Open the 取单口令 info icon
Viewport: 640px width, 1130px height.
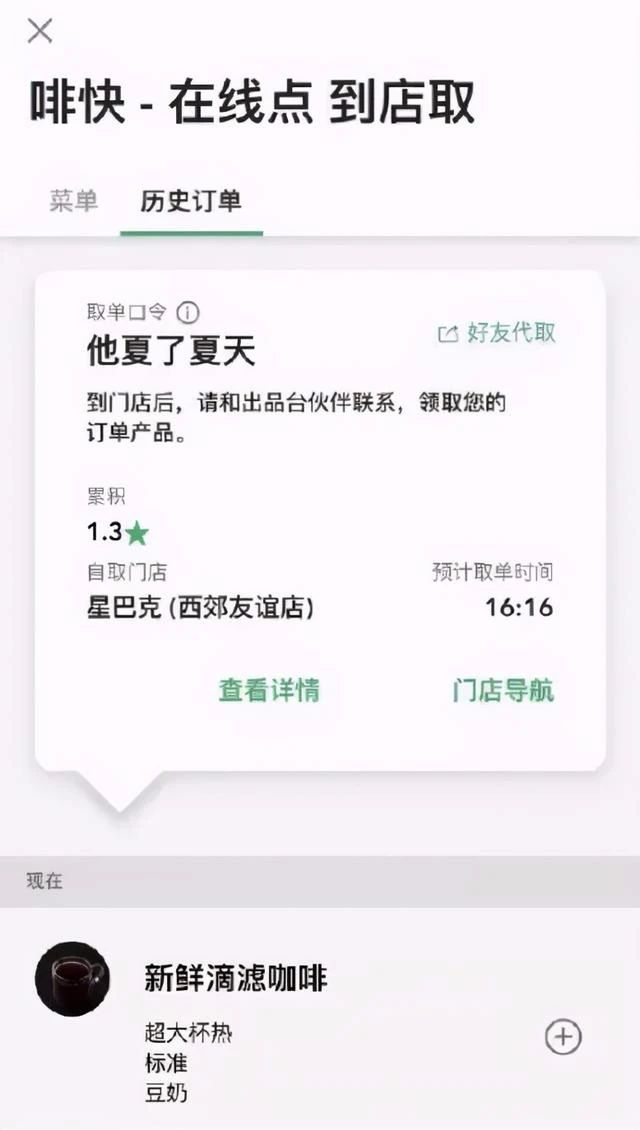pos(188,312)
